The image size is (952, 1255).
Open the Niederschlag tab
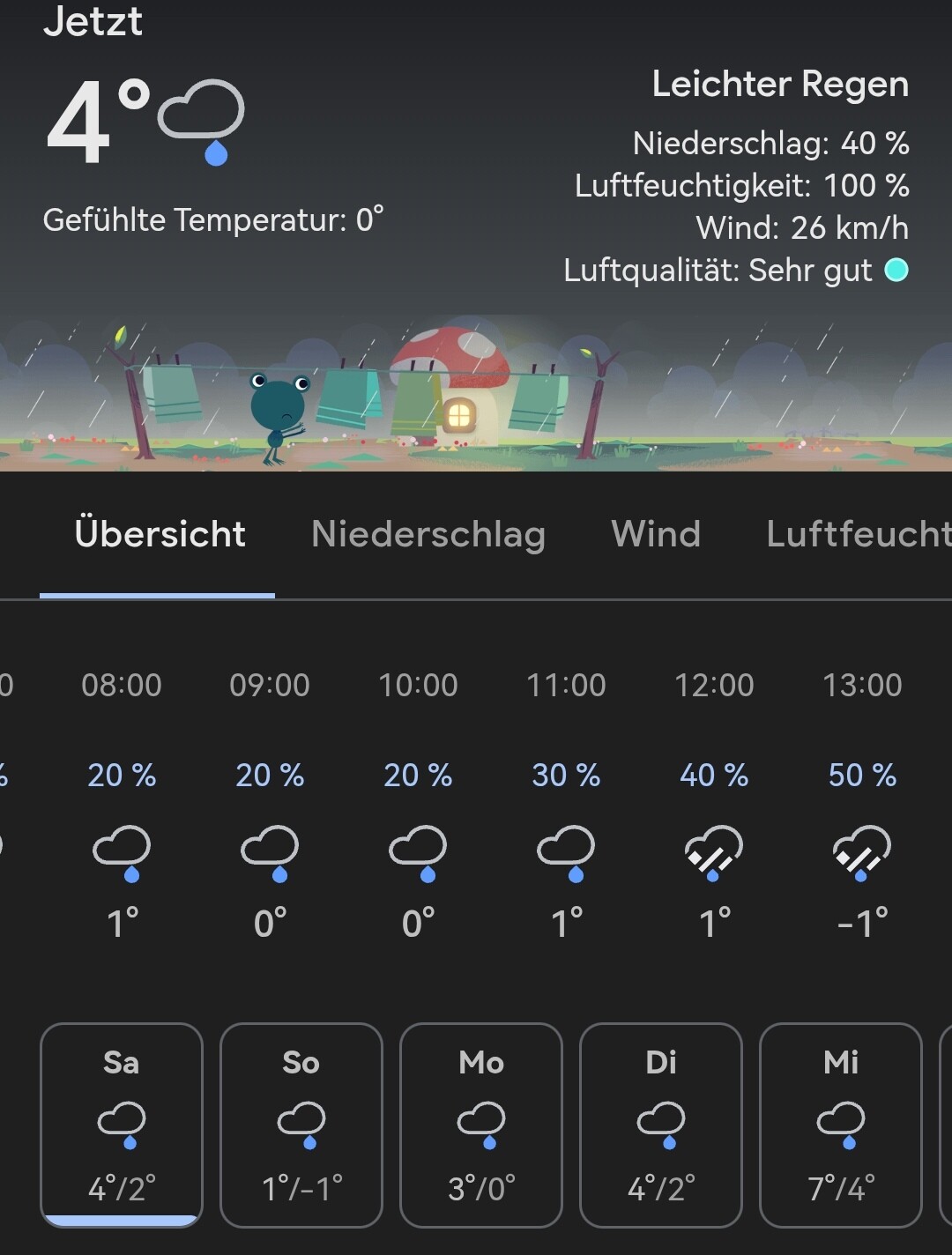click(x=428, y=534)
